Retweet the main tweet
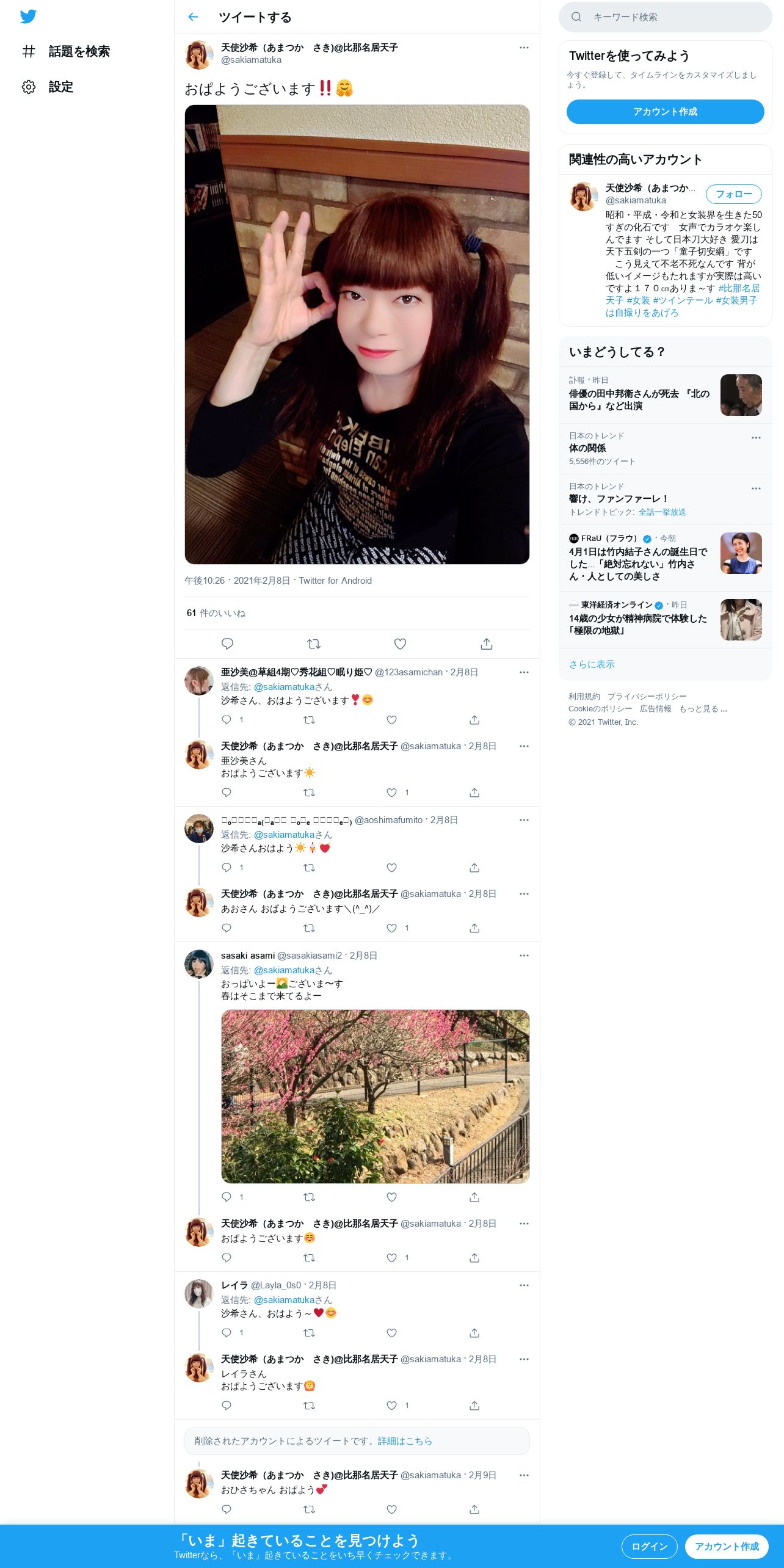This screenshot has width=784, height=1568. coord(313,644)
